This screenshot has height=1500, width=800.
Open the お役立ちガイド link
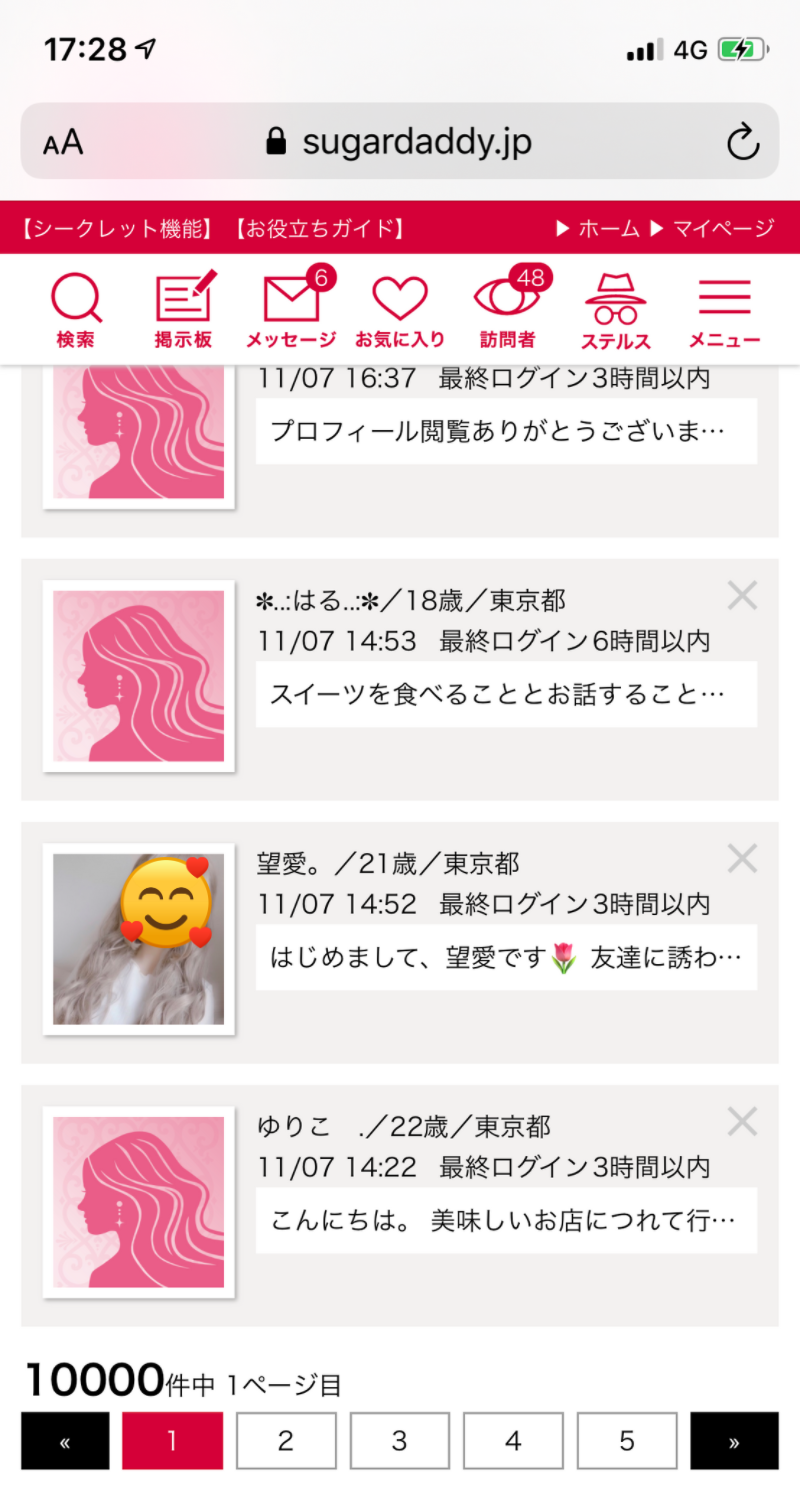(x=320, y=229)
